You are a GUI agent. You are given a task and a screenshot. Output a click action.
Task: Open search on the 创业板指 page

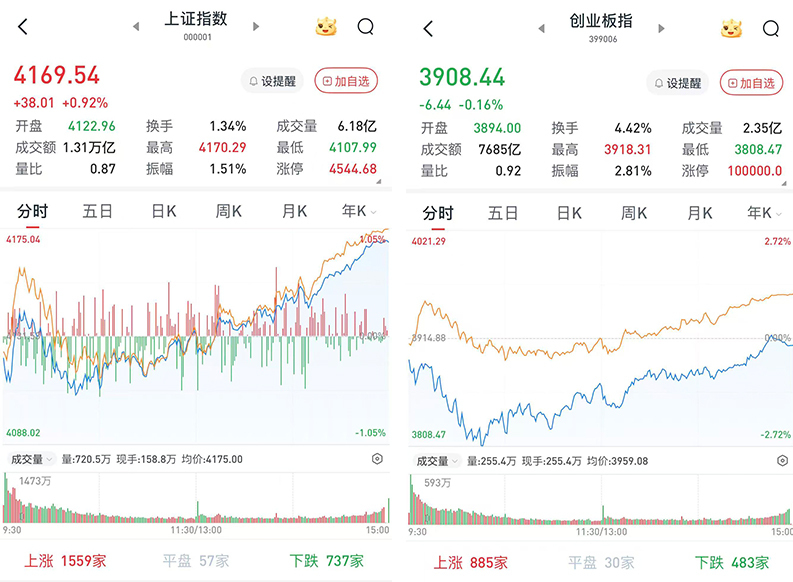[x=771, y=28]
